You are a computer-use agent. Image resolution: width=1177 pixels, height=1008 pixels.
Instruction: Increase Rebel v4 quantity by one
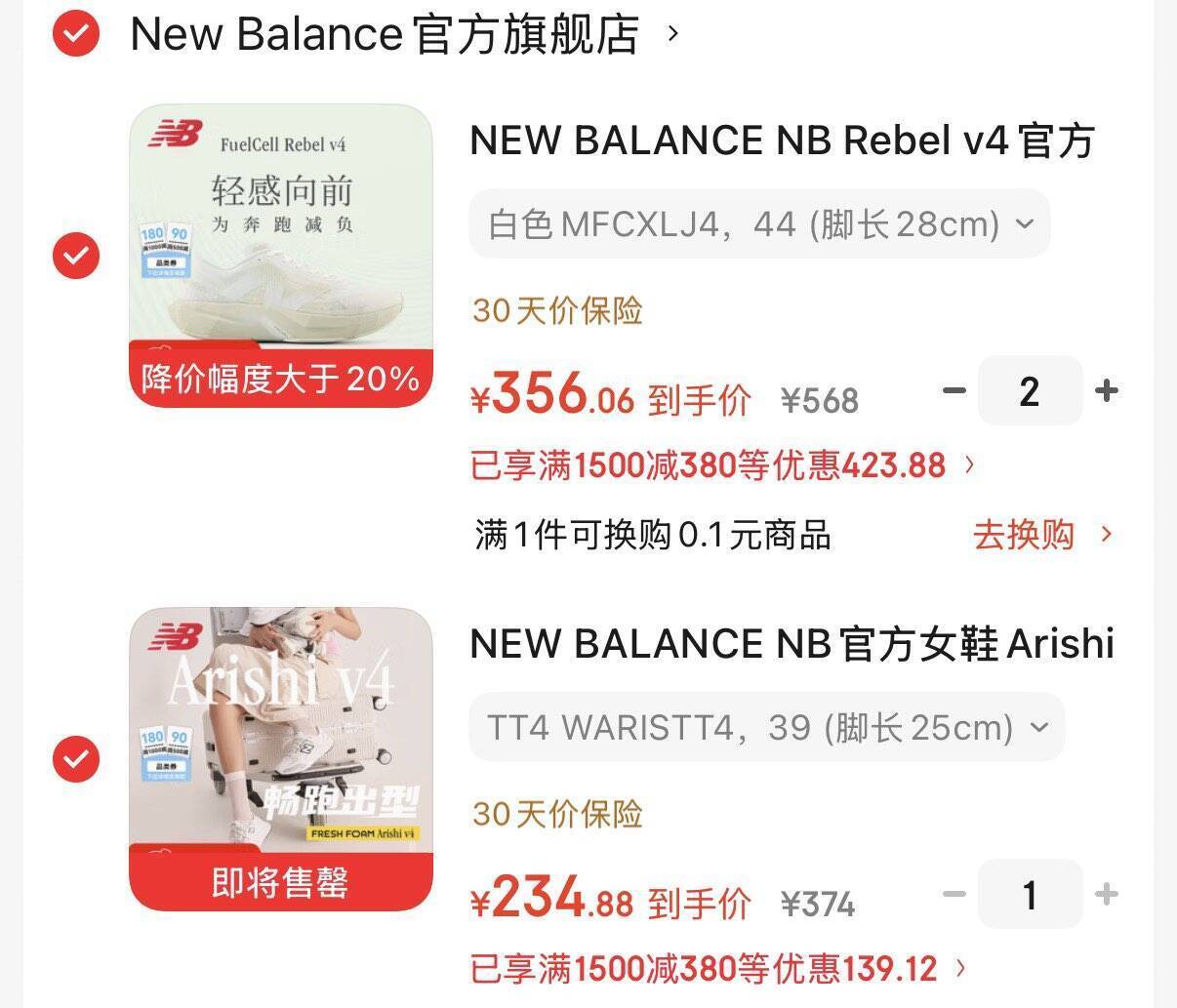1107,391
